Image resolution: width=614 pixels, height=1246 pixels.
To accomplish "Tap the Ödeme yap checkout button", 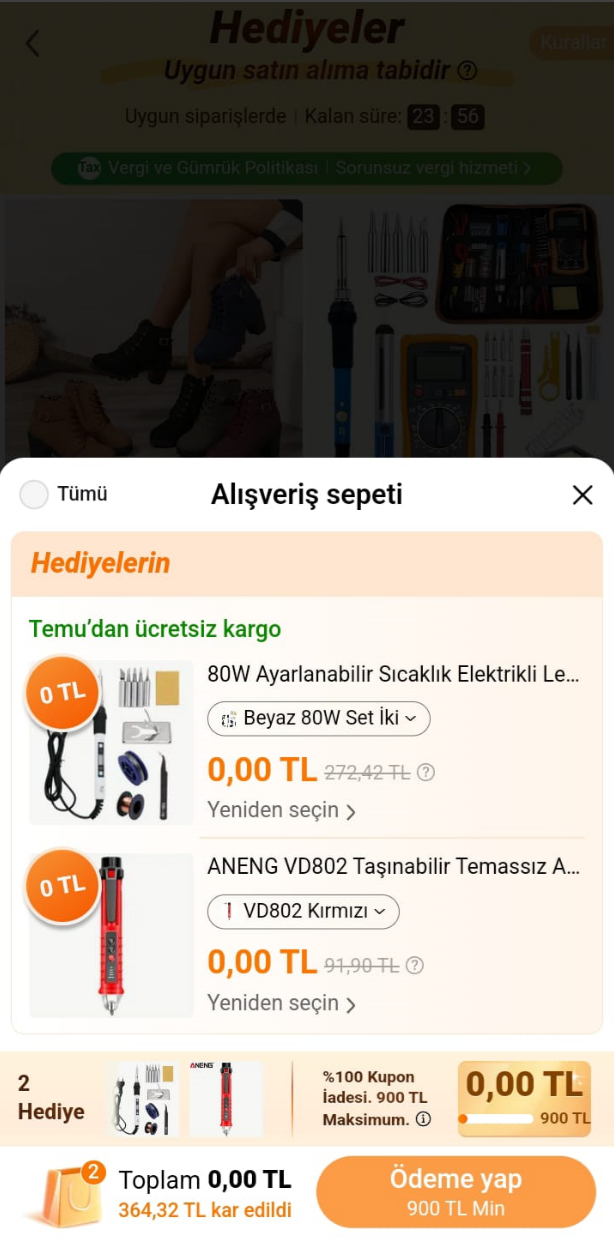I will click(455, 1191).
